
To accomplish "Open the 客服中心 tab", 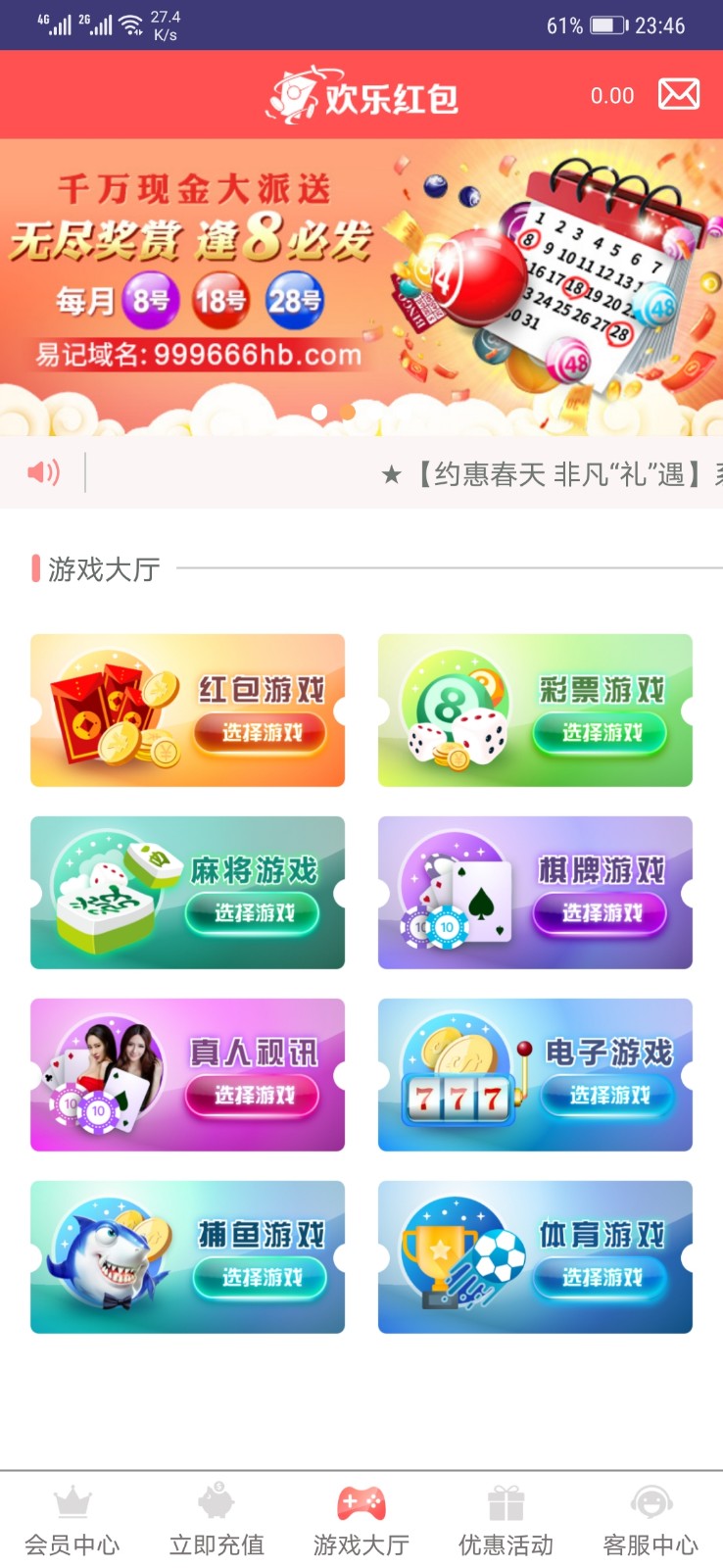I will 651,1522.
